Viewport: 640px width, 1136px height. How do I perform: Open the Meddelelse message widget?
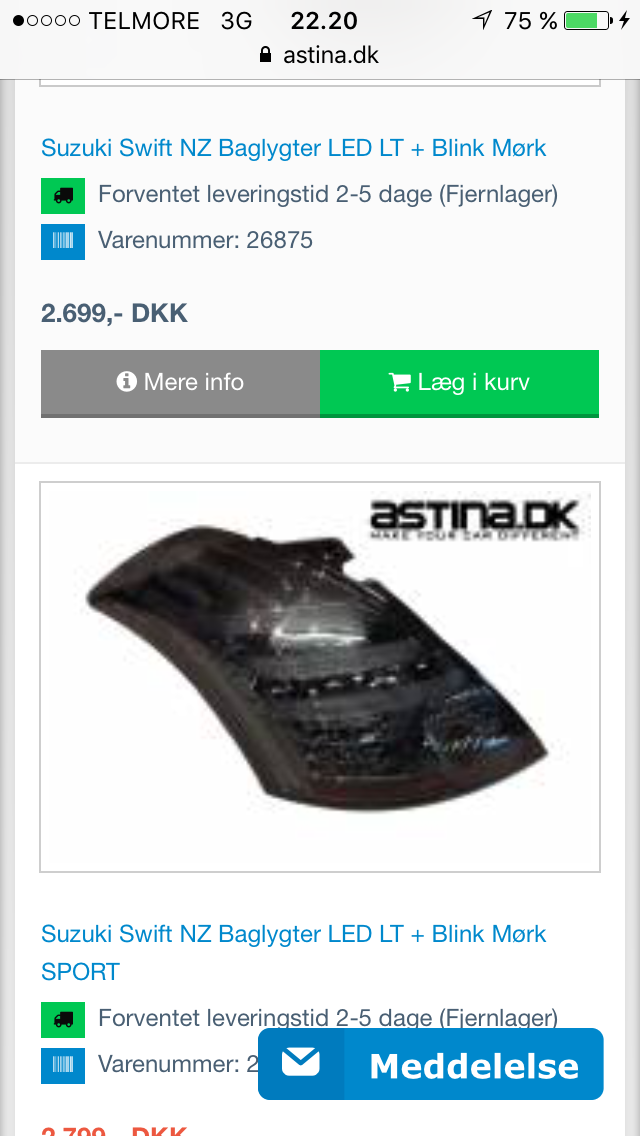pyautogui.click(x=431, y=1064)
